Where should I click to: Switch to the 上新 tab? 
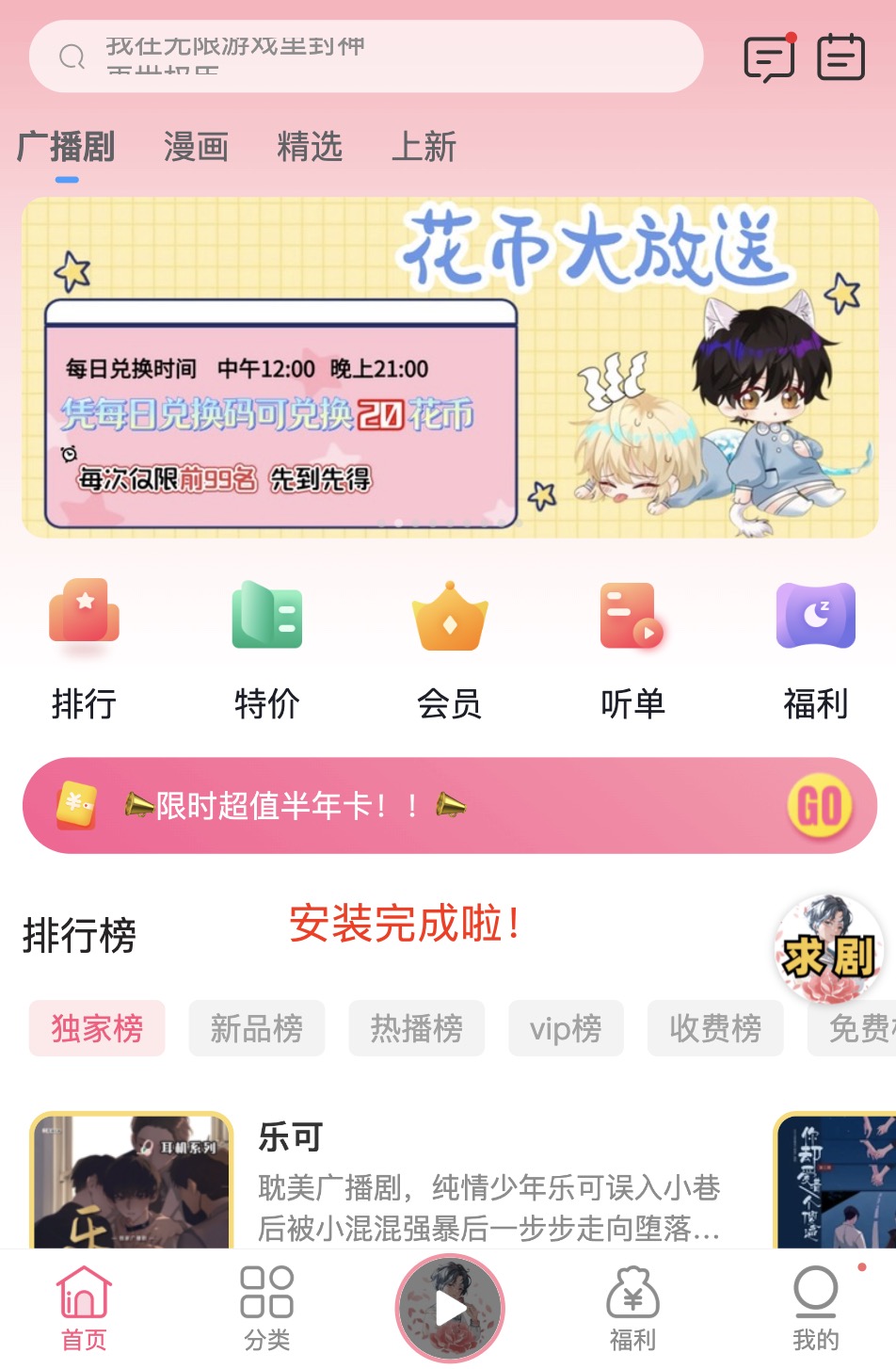[424, 147]
